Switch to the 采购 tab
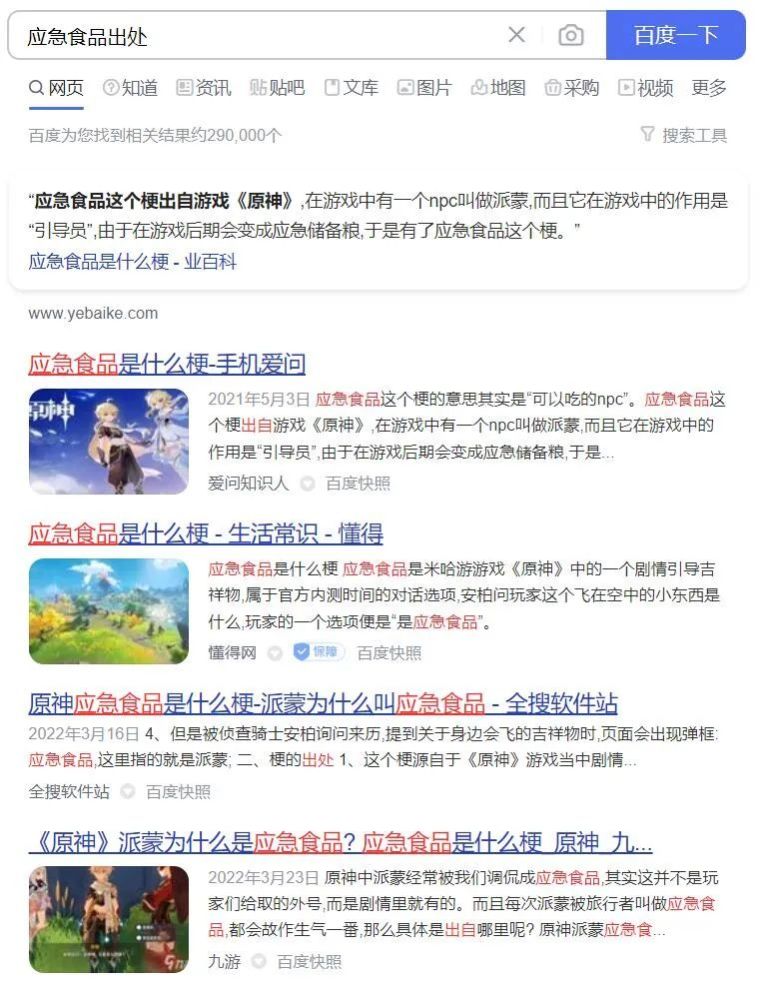761x1000 pixels. coord(572,88)
